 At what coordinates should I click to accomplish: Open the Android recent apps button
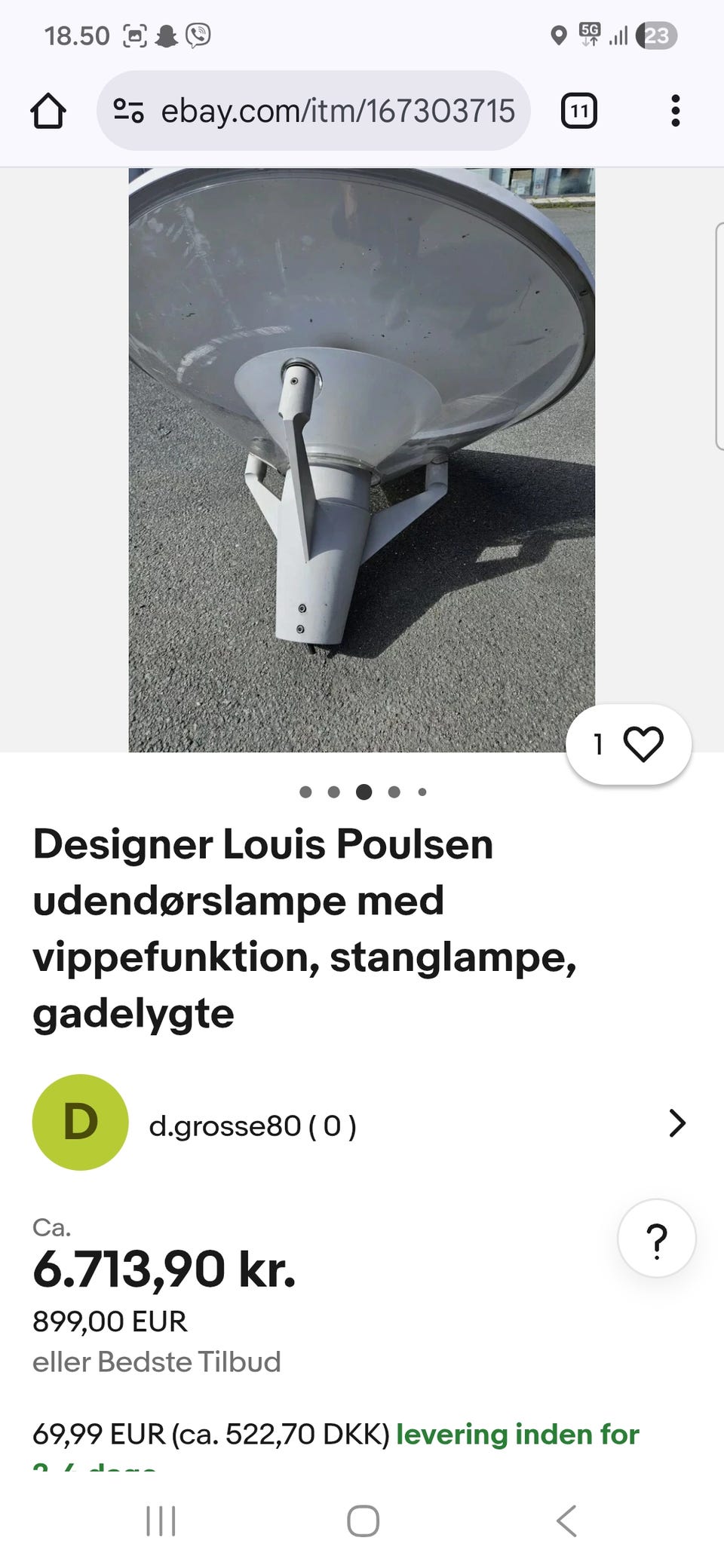coord(161,1521)
